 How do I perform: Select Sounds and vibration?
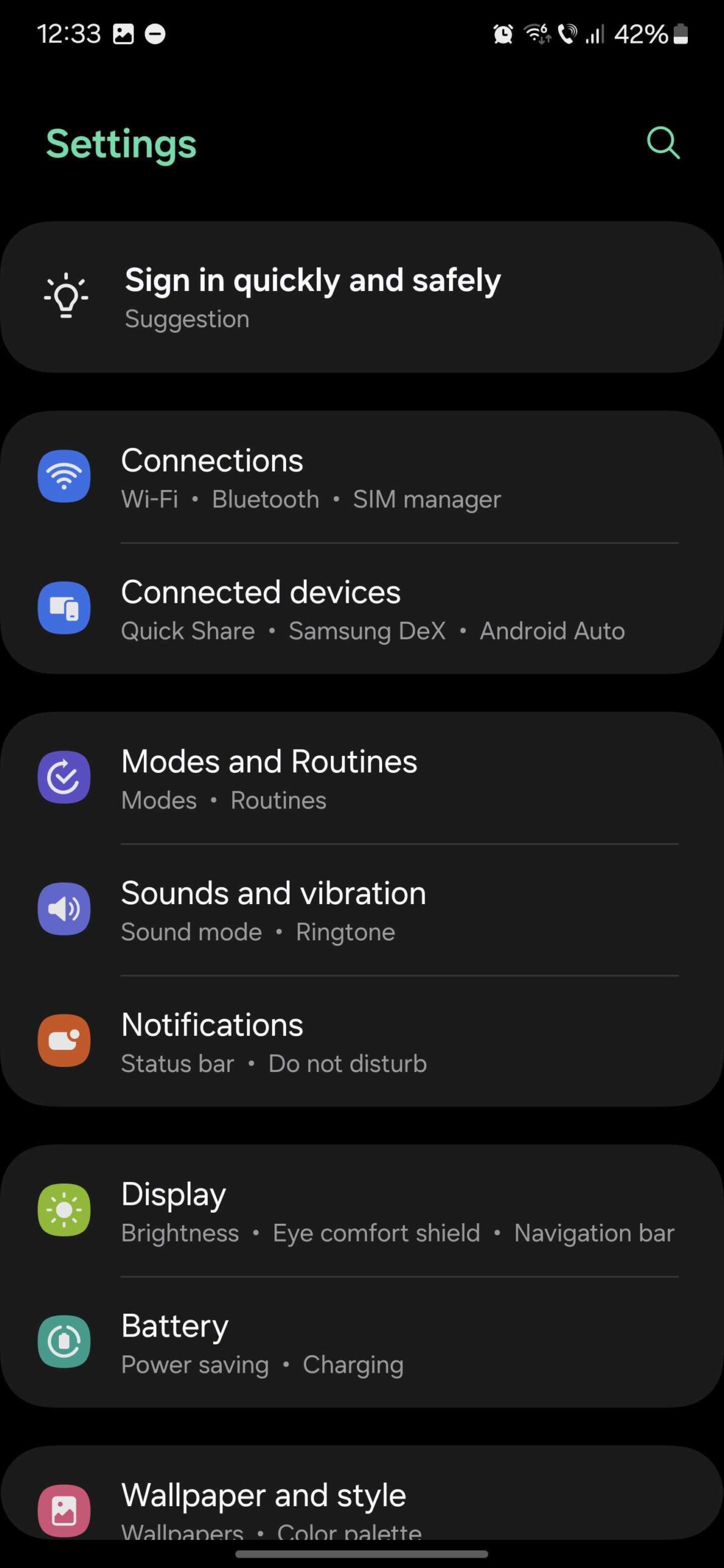pyautogui.click(x=361, y=910)
